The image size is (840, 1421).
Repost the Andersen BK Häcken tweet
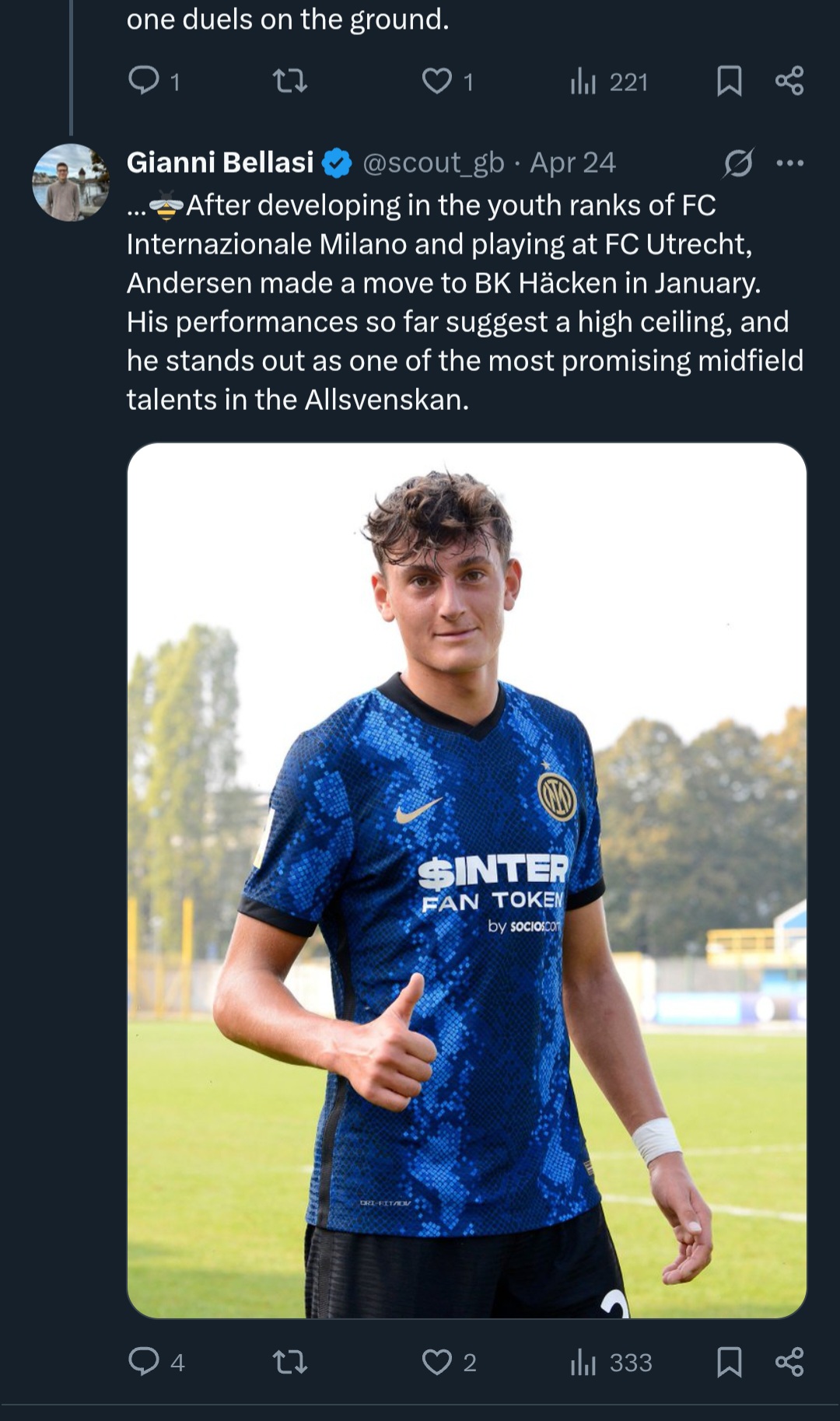[290, 1362]
